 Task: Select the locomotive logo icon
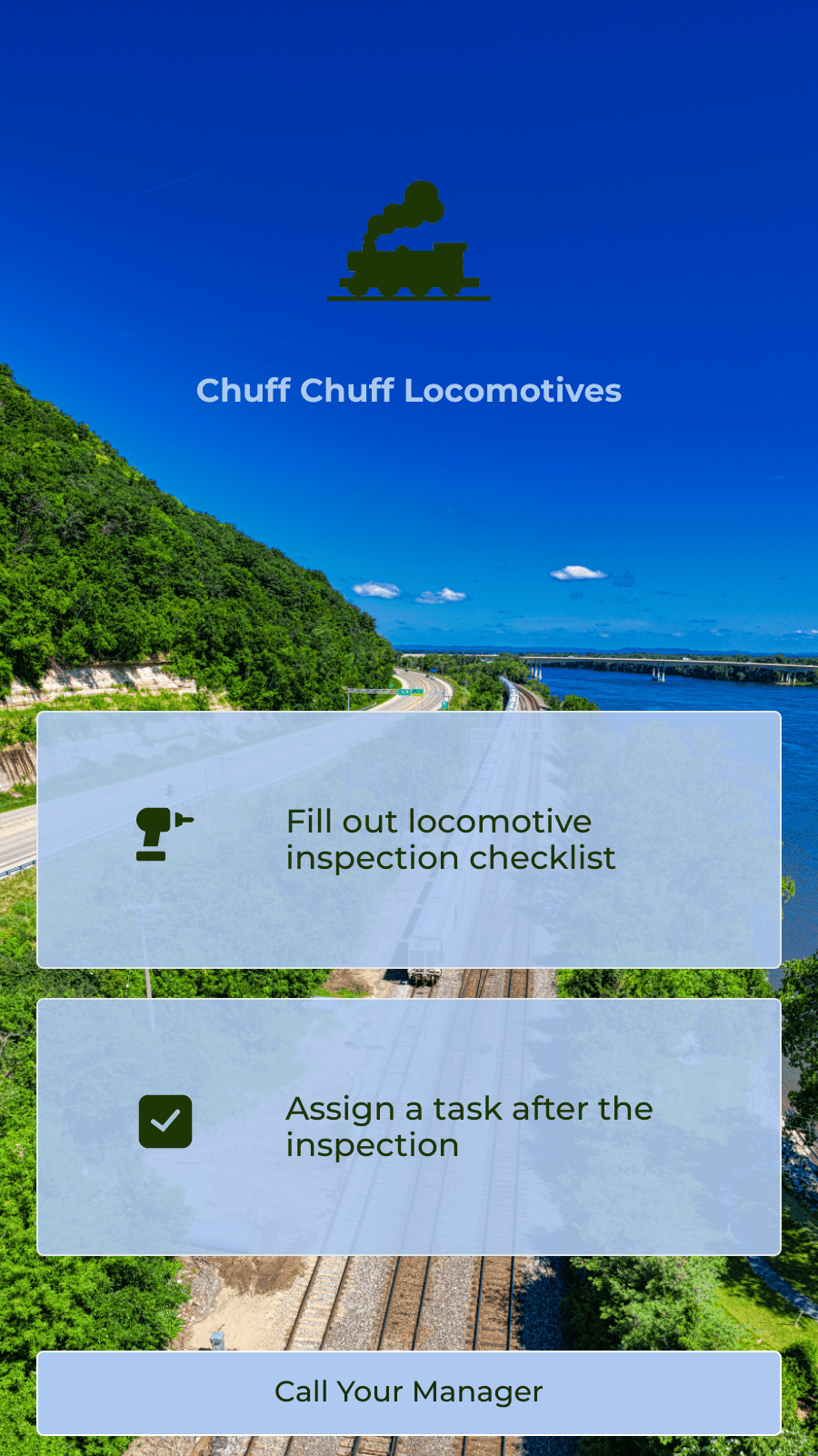pos(409,241)
